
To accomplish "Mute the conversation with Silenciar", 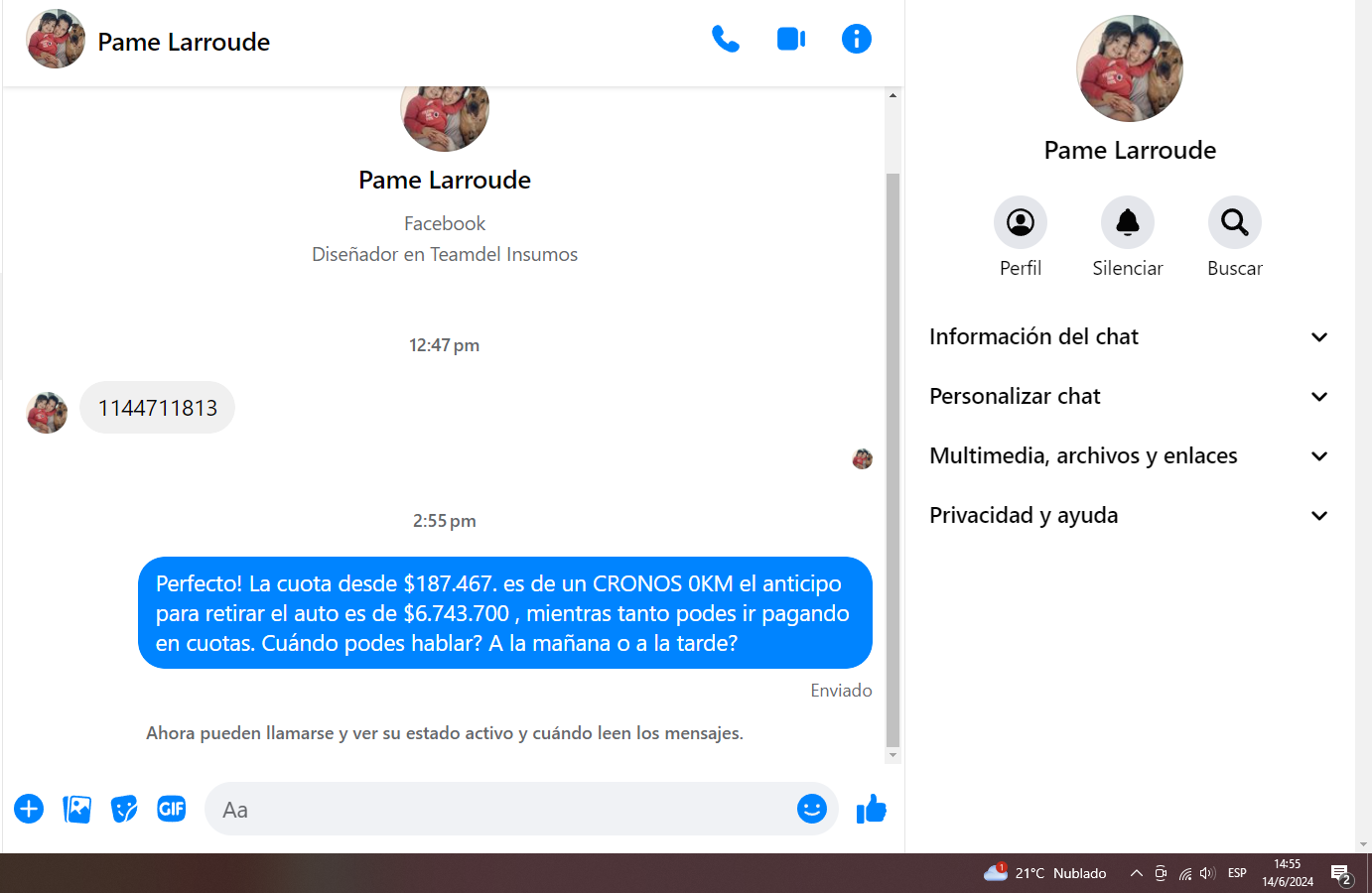I will point(1127,222).
